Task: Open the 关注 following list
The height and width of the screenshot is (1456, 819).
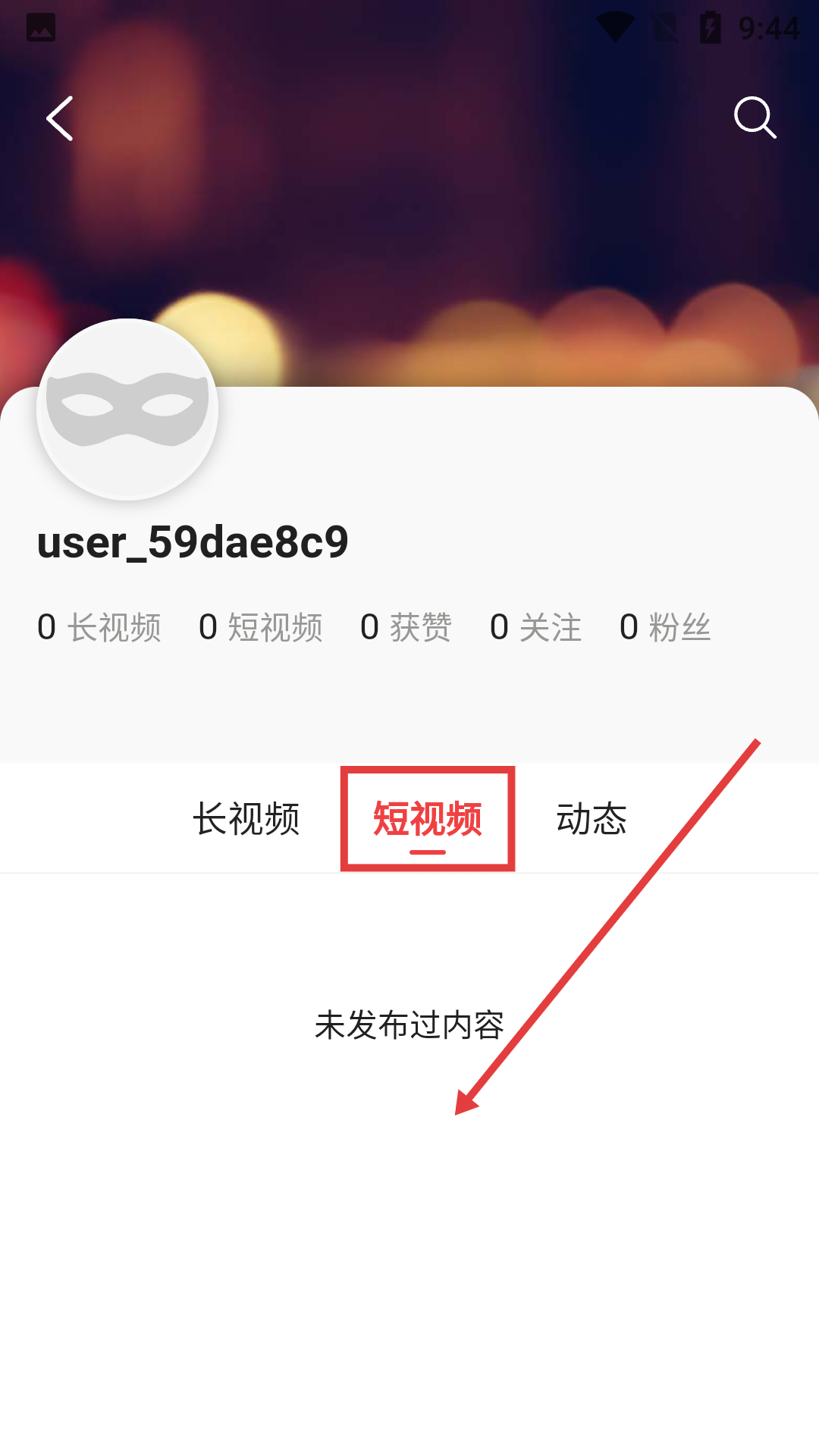Action: (x=536, y=627)
